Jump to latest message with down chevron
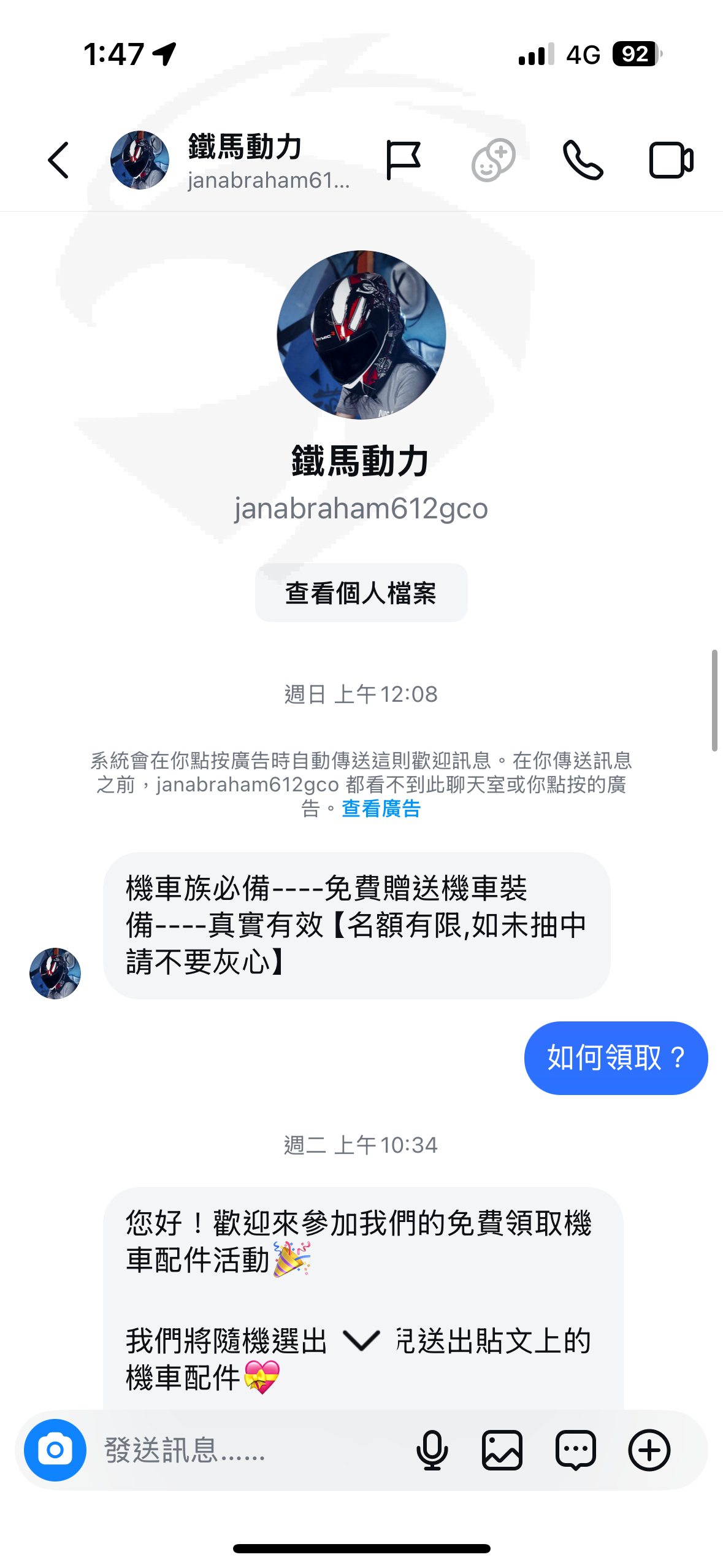Viewport: 723px width, 1568px height. tap(361, 1340)
